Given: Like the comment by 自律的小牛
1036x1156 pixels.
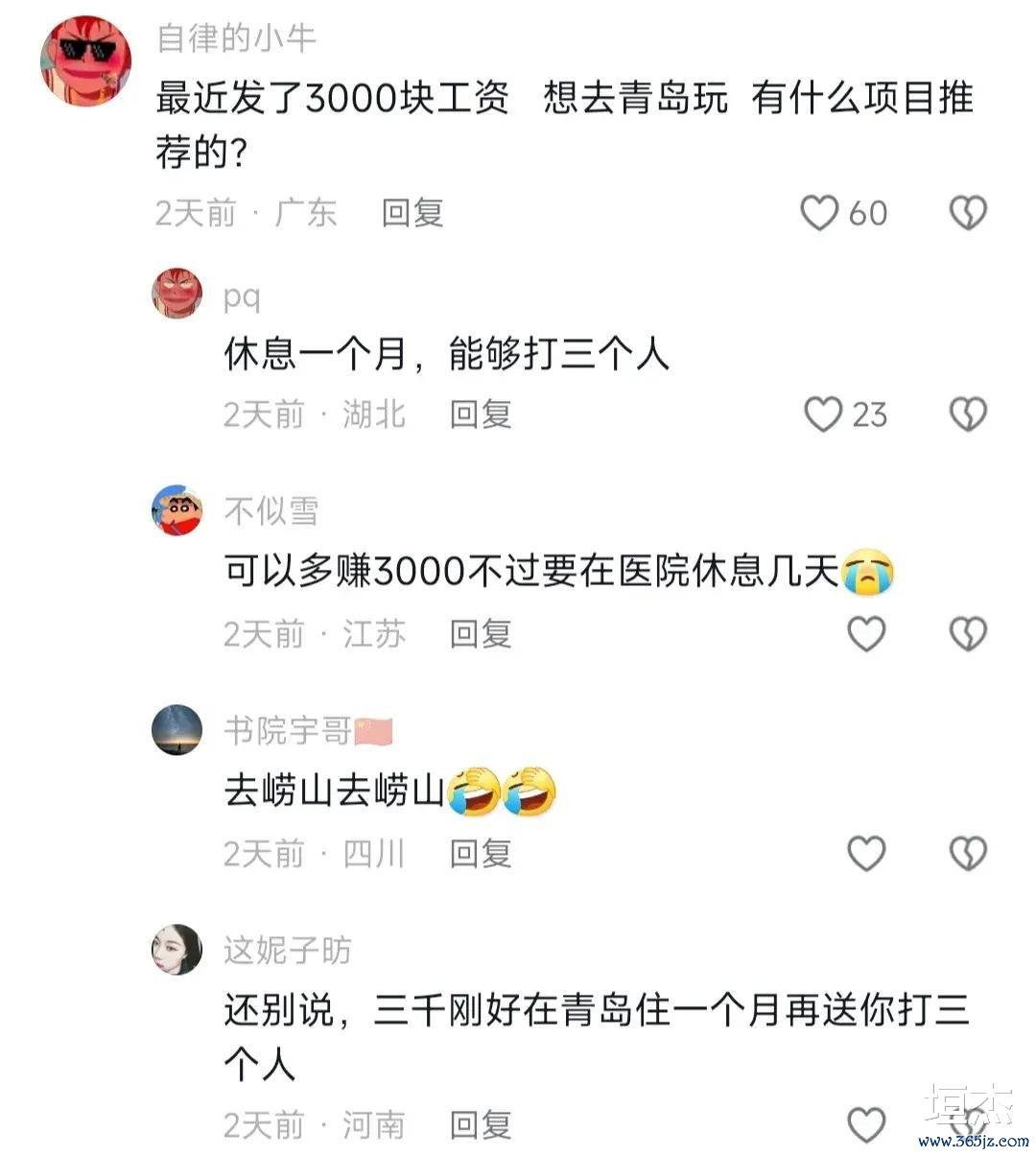Looking at the screenshot, I should click(820, 212).
